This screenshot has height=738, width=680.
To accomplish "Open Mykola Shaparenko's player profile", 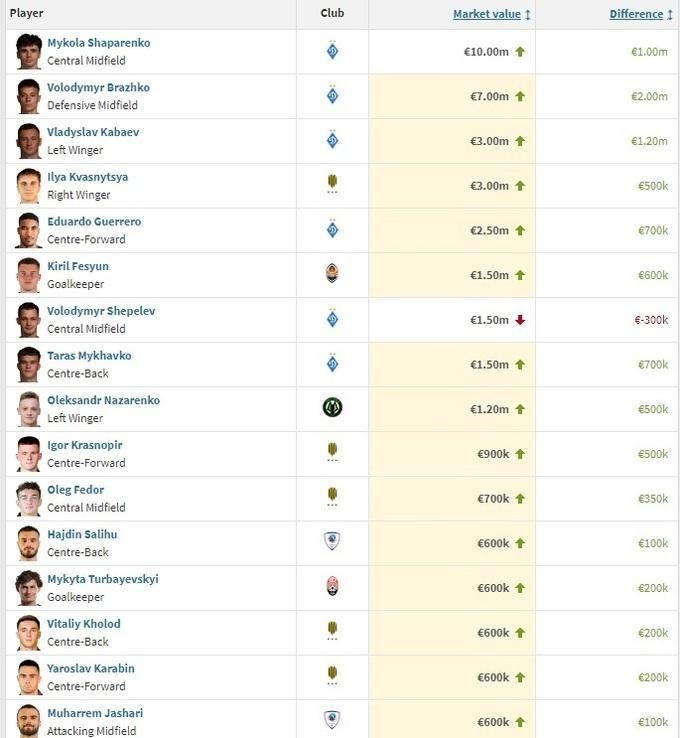I will click(x=98, y=43).
